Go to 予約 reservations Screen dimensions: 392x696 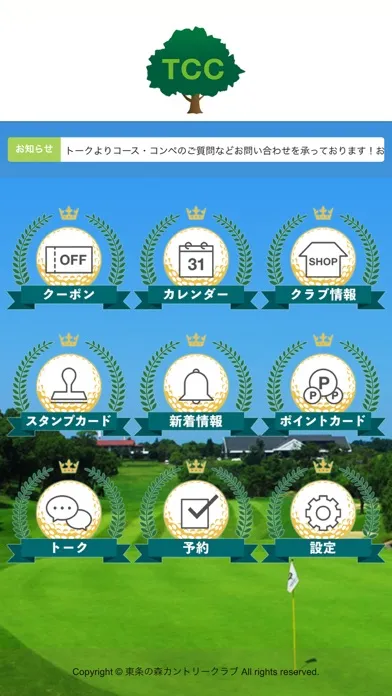196,512
